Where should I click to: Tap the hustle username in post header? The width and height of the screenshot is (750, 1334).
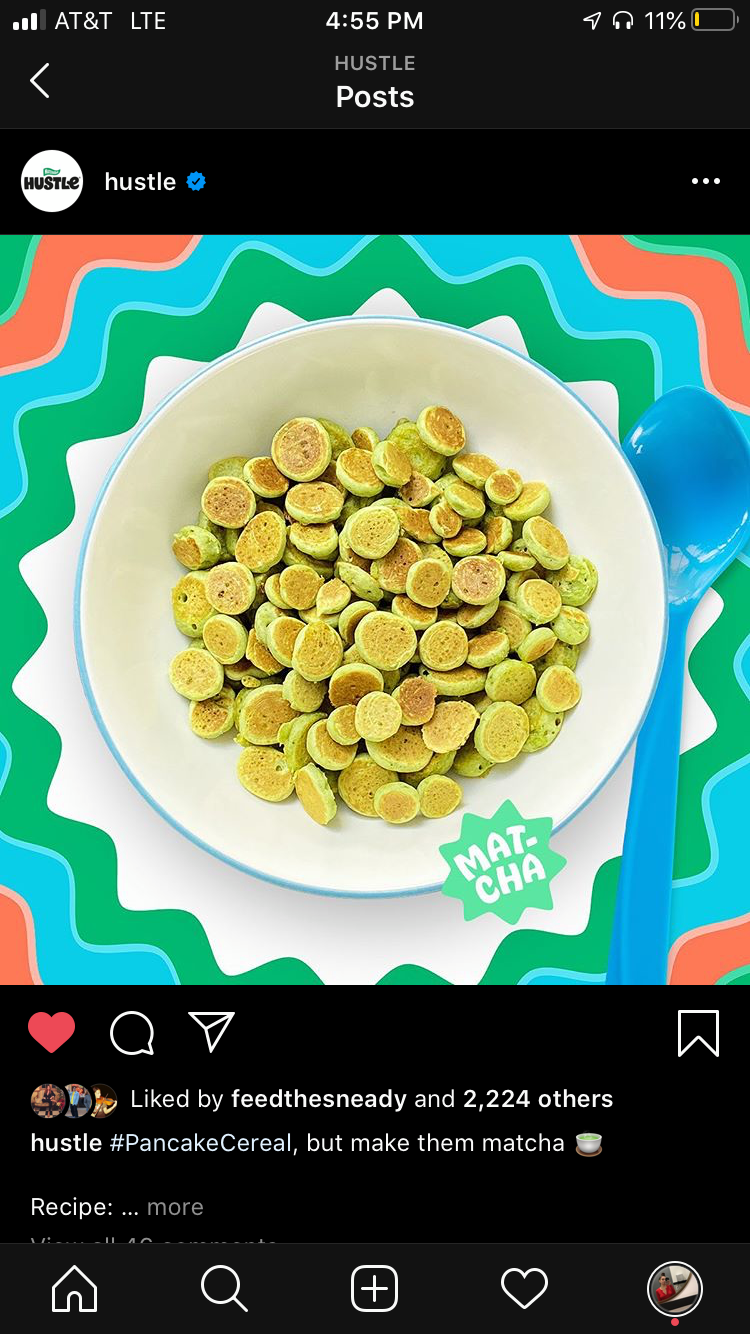[140, 182]
